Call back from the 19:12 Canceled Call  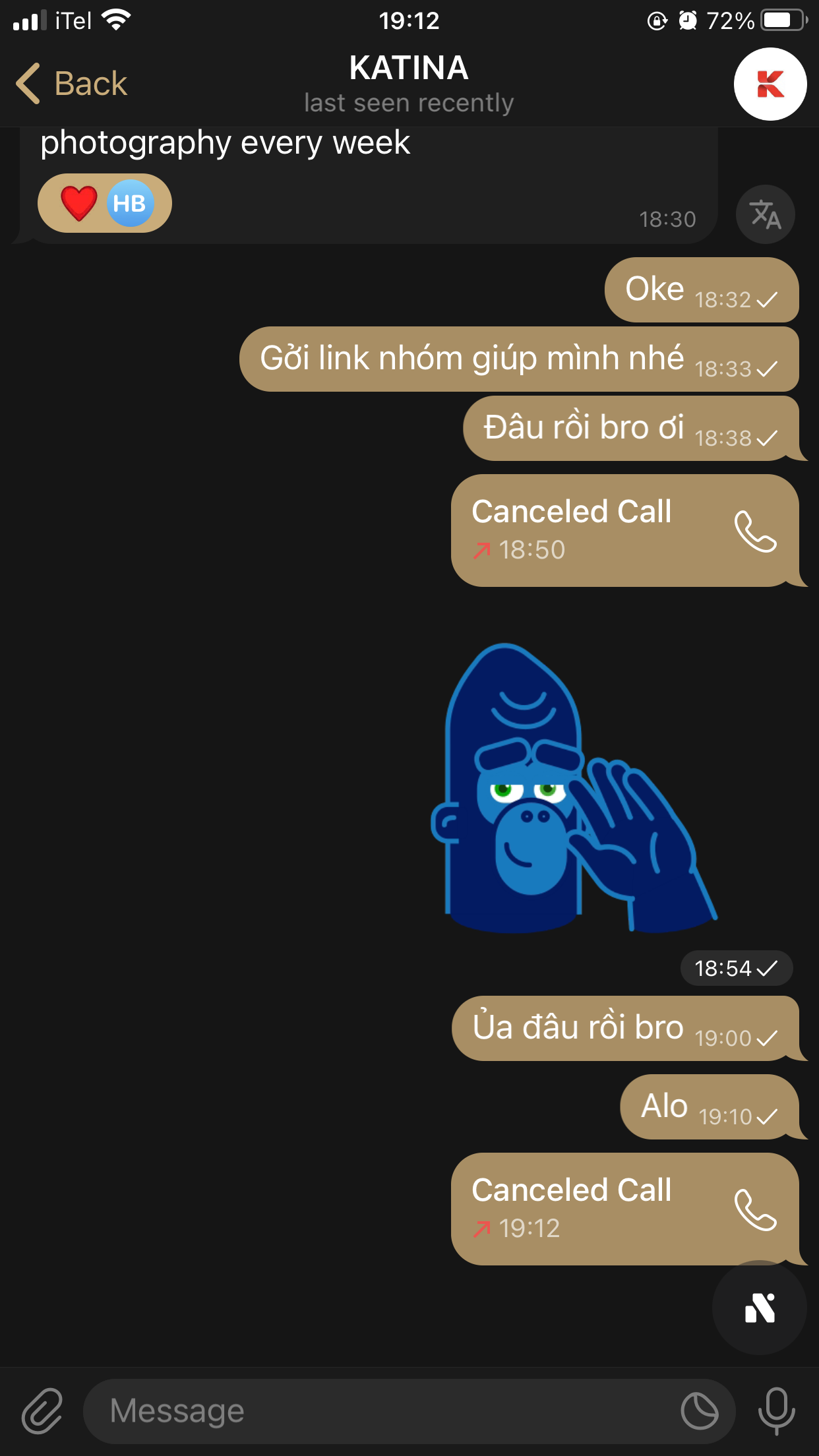756,1210
